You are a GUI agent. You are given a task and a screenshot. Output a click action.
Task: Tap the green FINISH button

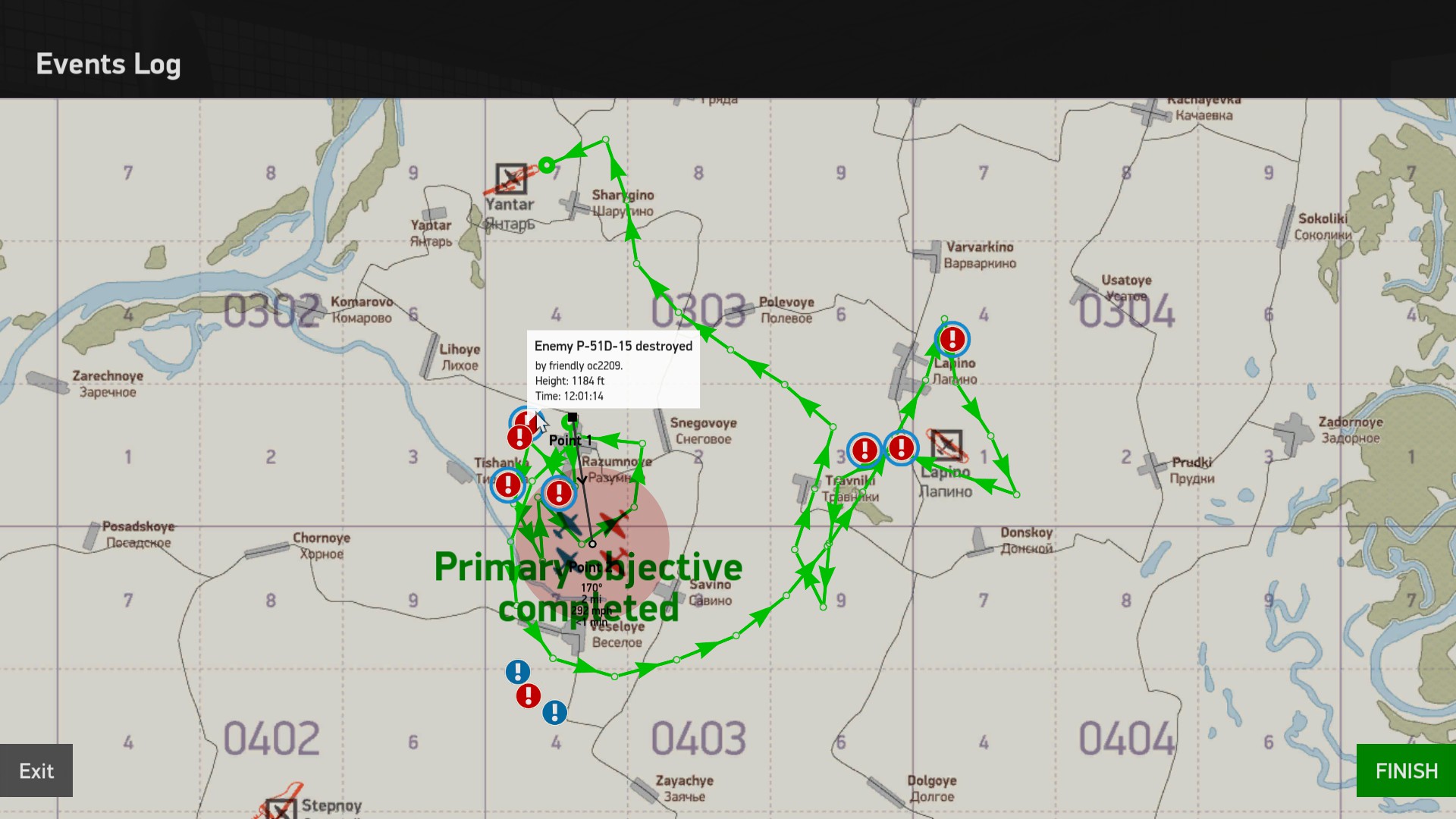coord(1406,770)
